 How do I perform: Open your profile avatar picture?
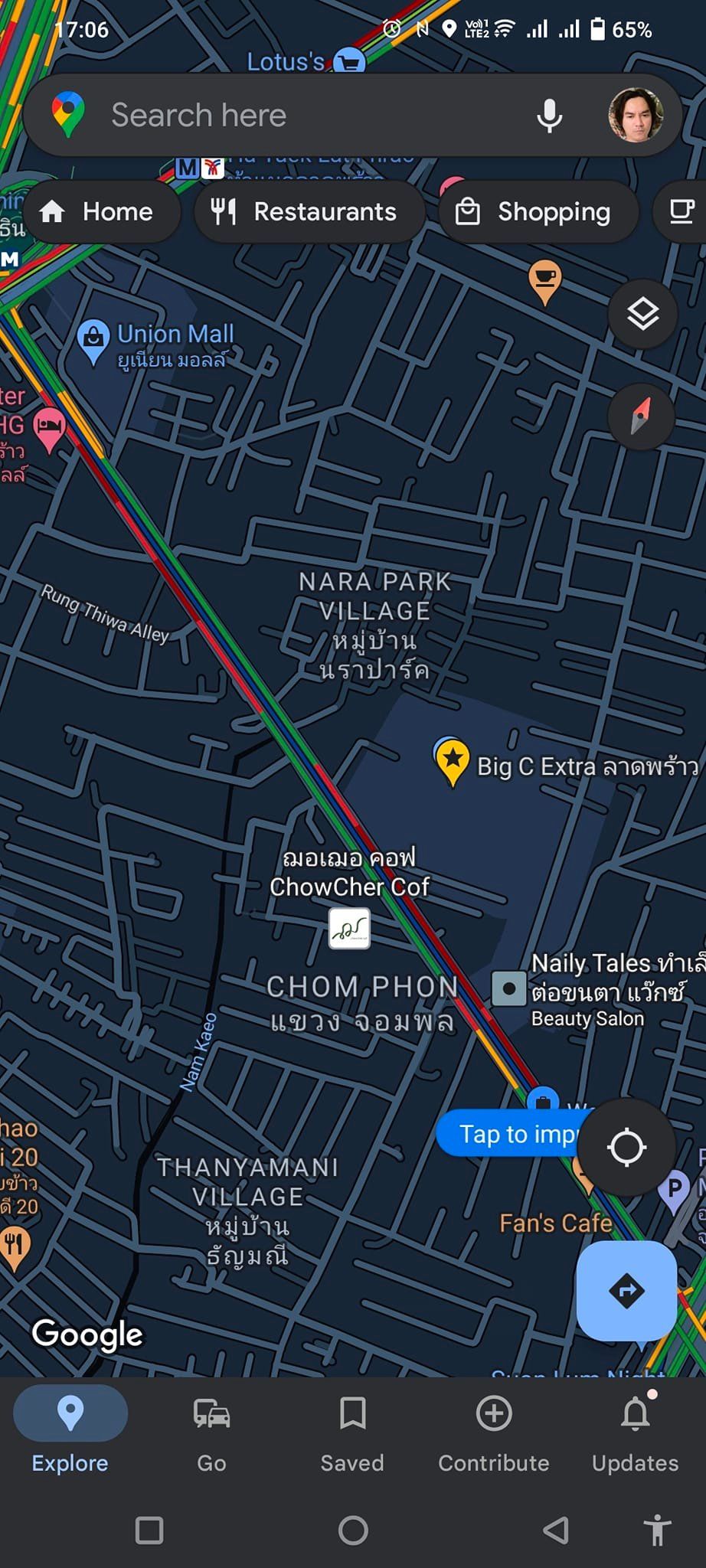tap(638, 115)
